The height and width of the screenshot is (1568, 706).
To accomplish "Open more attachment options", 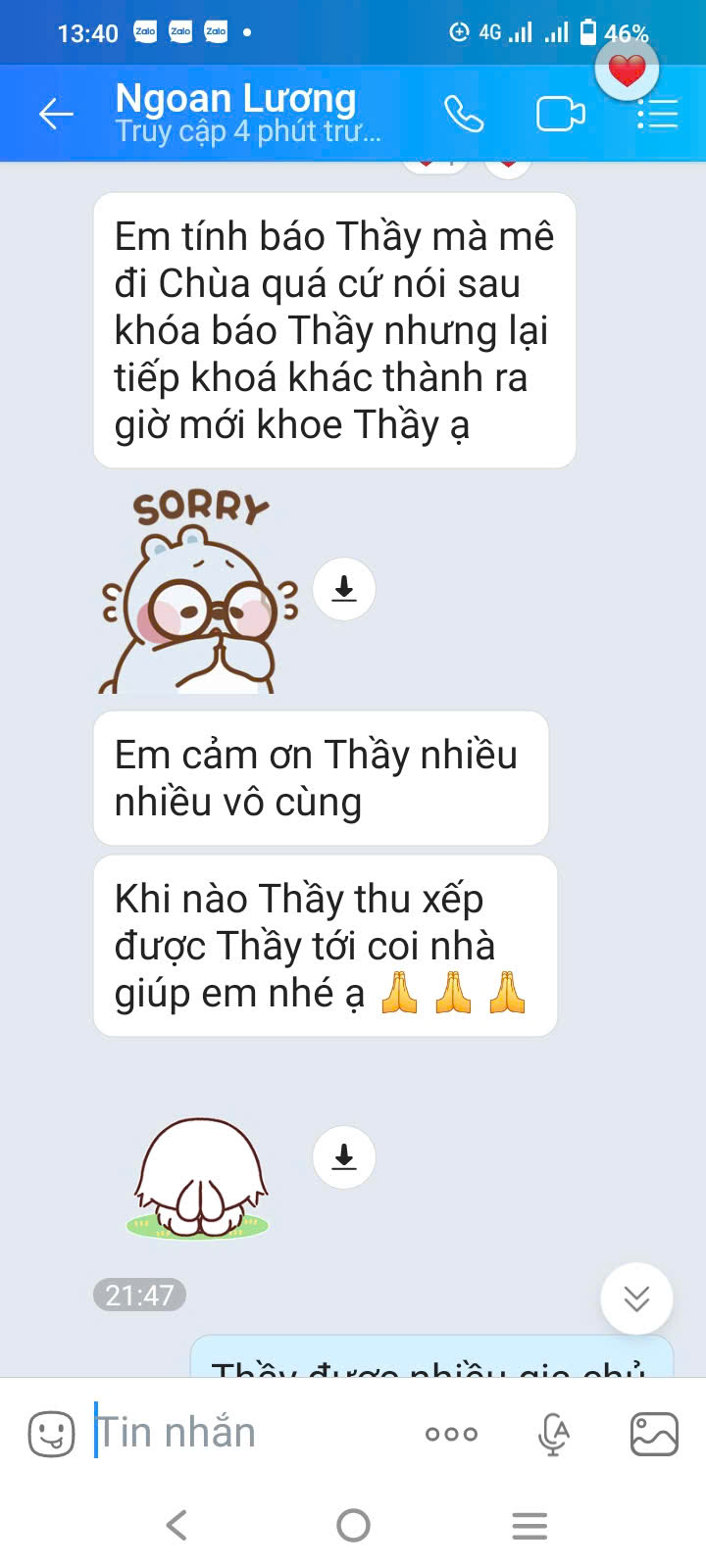I will [x=451, y=1434].
